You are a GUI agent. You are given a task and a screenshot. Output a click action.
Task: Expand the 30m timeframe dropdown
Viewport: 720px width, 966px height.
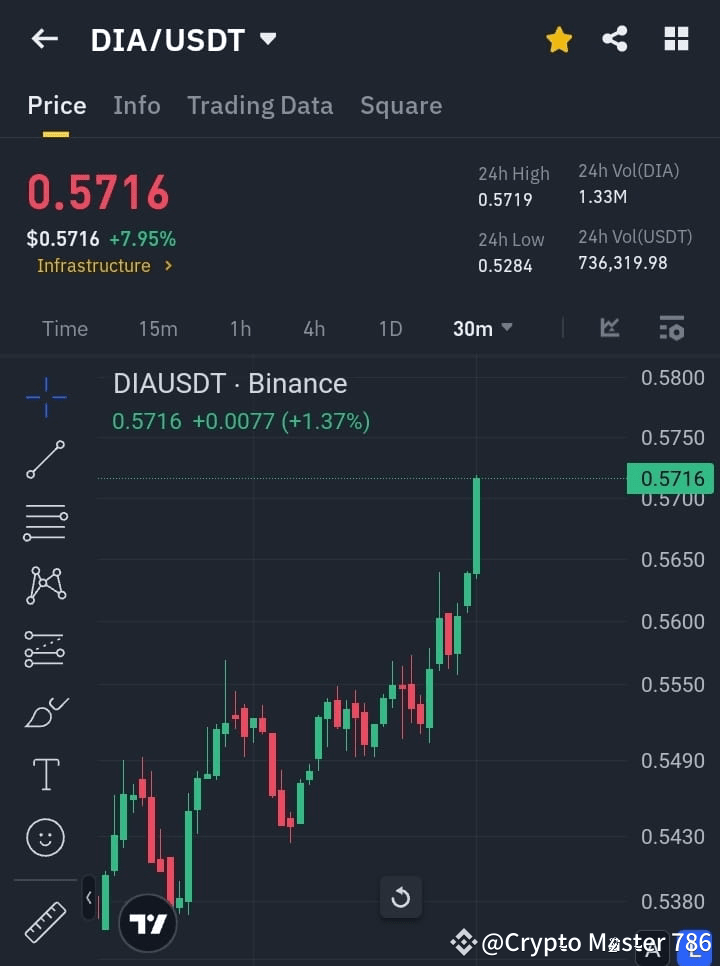pyautogui.click(x=483, y=328)
